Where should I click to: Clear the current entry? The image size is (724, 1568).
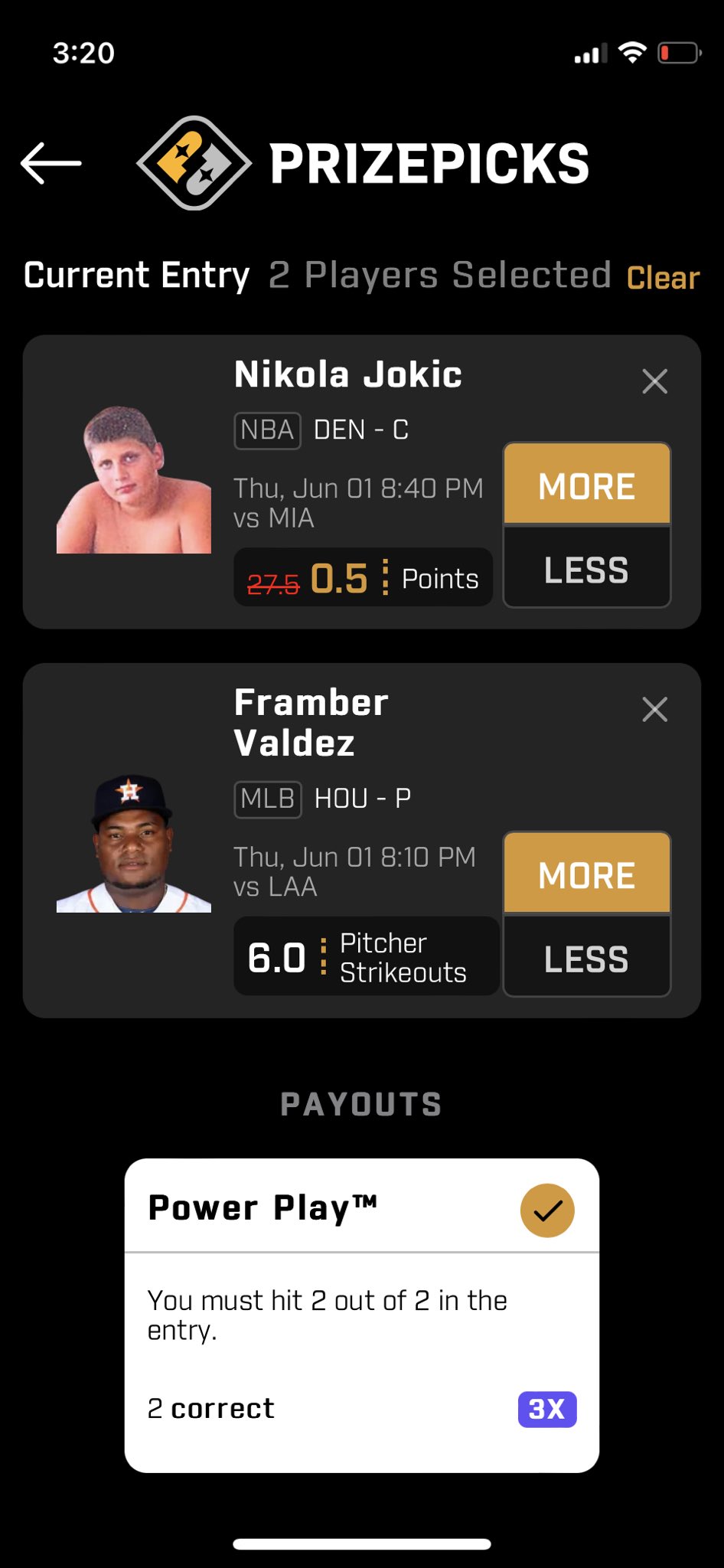(663, 278)
